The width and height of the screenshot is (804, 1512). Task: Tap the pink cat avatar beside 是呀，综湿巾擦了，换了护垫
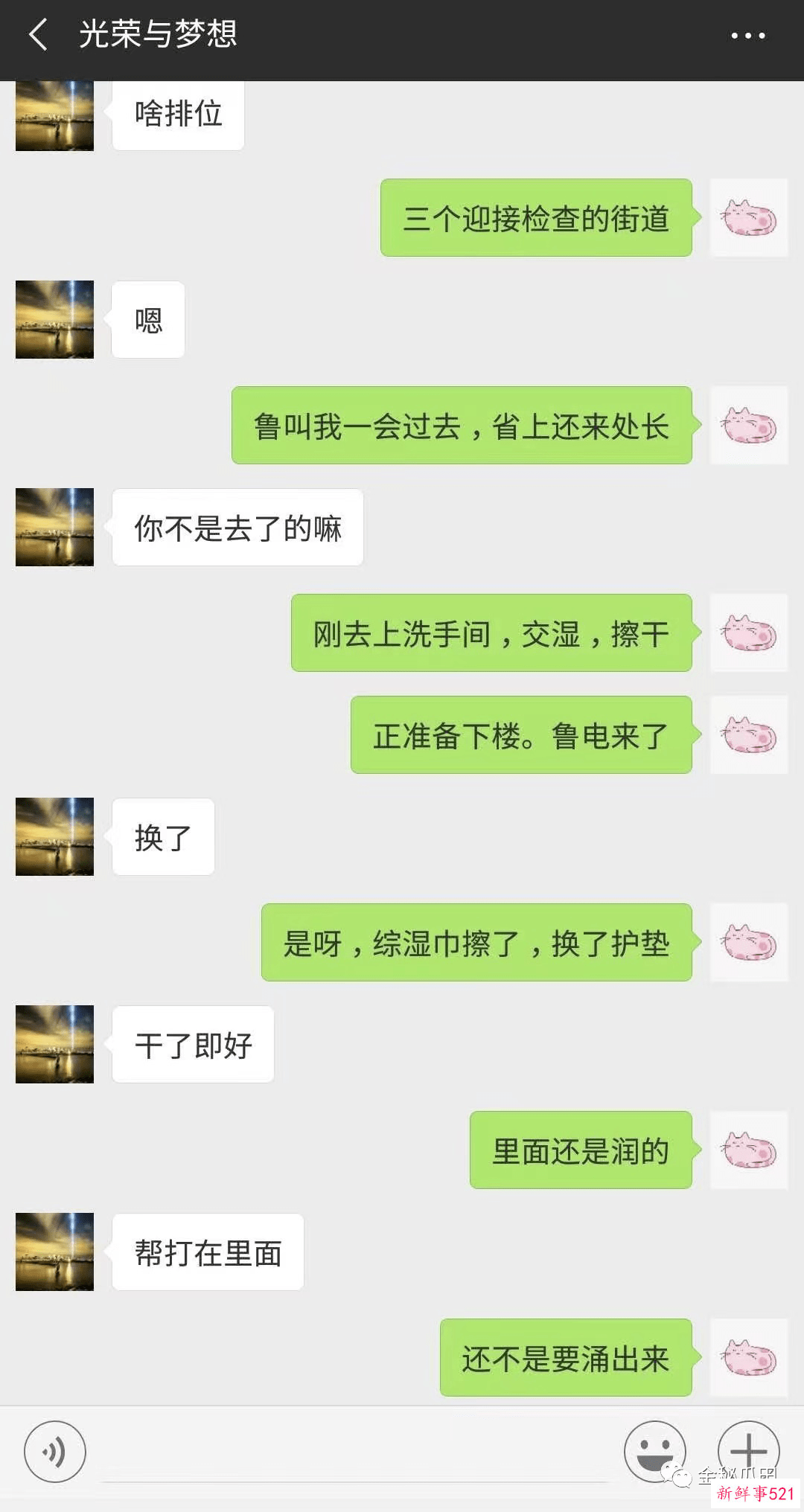click(x=750, y=944)
